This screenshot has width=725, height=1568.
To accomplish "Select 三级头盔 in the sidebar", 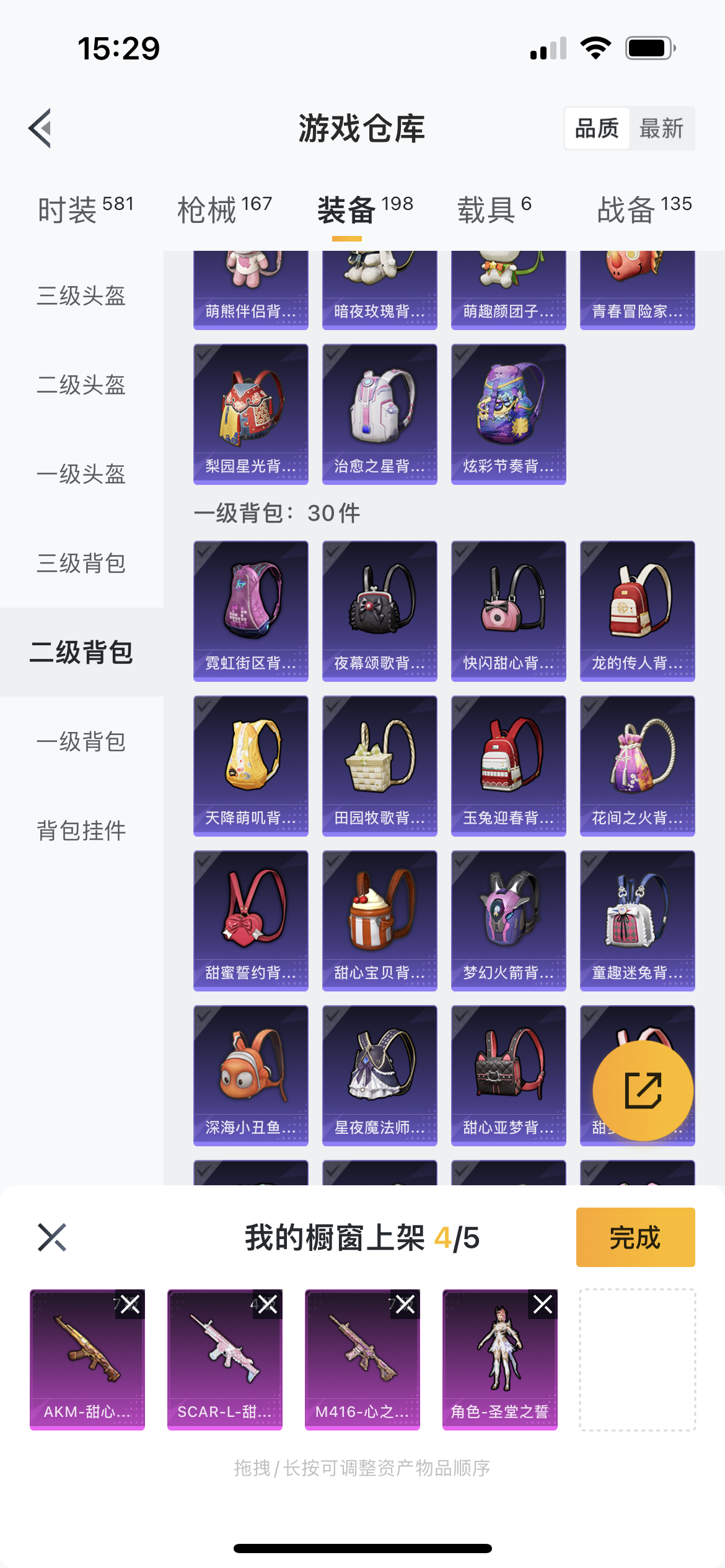I will 81,295.
